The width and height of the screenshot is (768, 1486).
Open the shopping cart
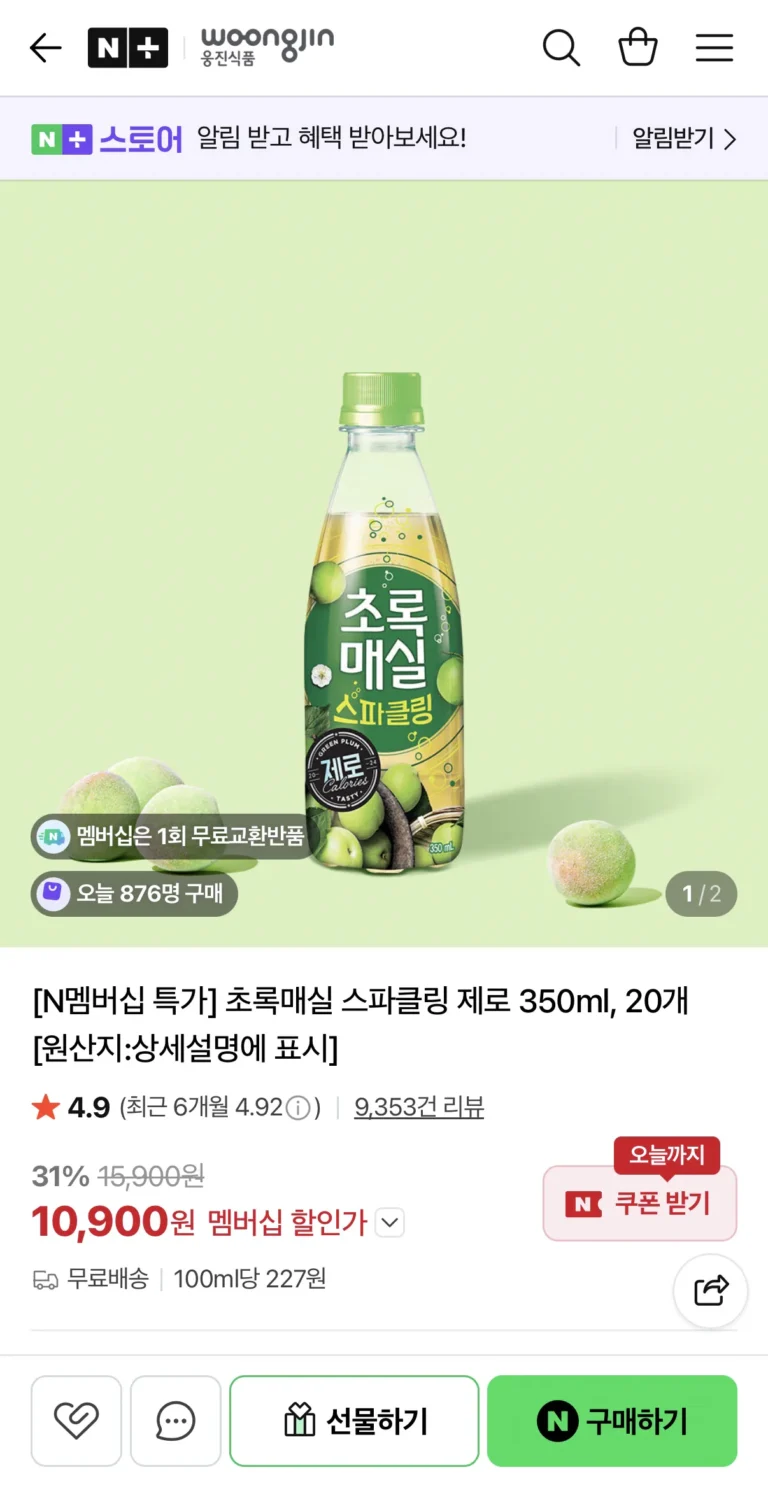(x=637, y=48)
